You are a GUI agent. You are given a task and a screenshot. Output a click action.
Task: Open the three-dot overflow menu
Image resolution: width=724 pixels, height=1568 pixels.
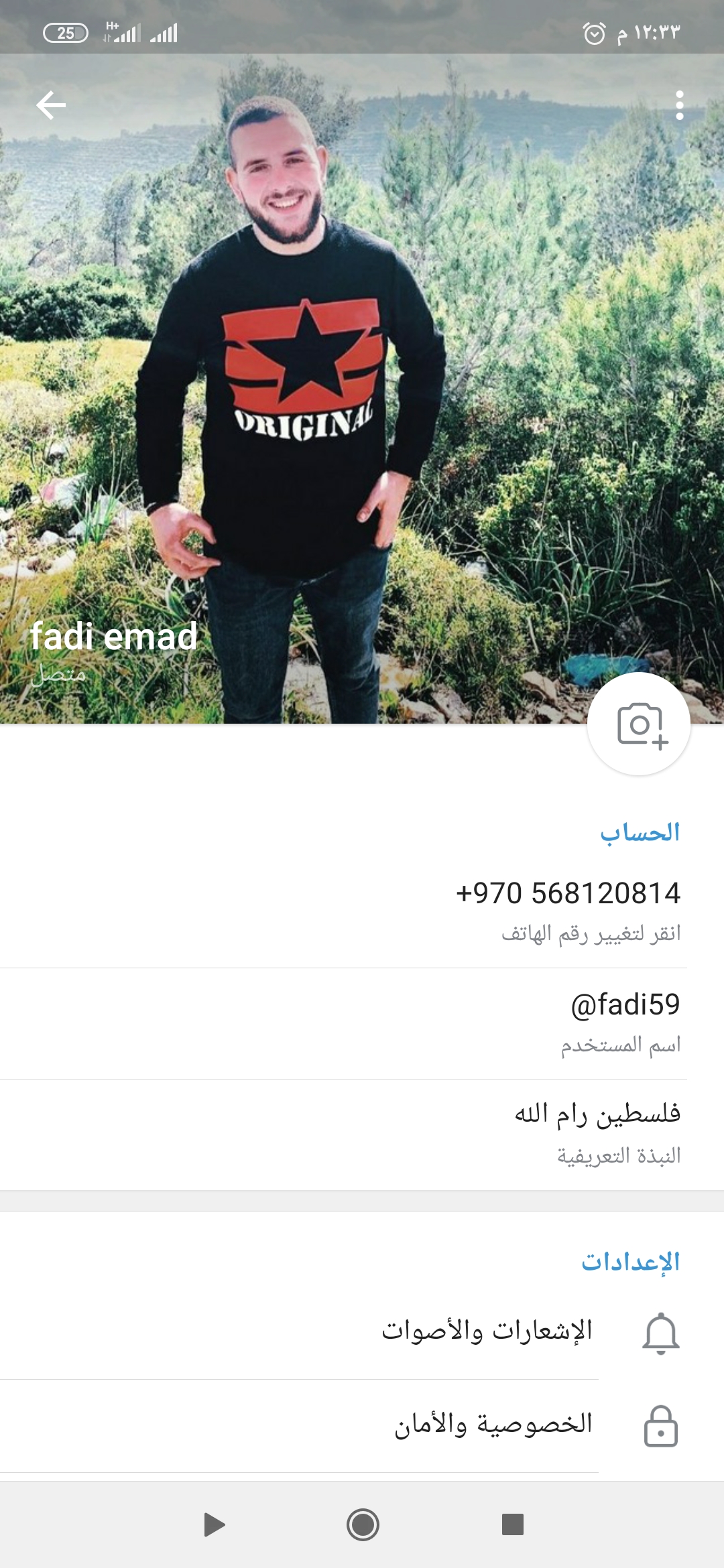point(679,105)
